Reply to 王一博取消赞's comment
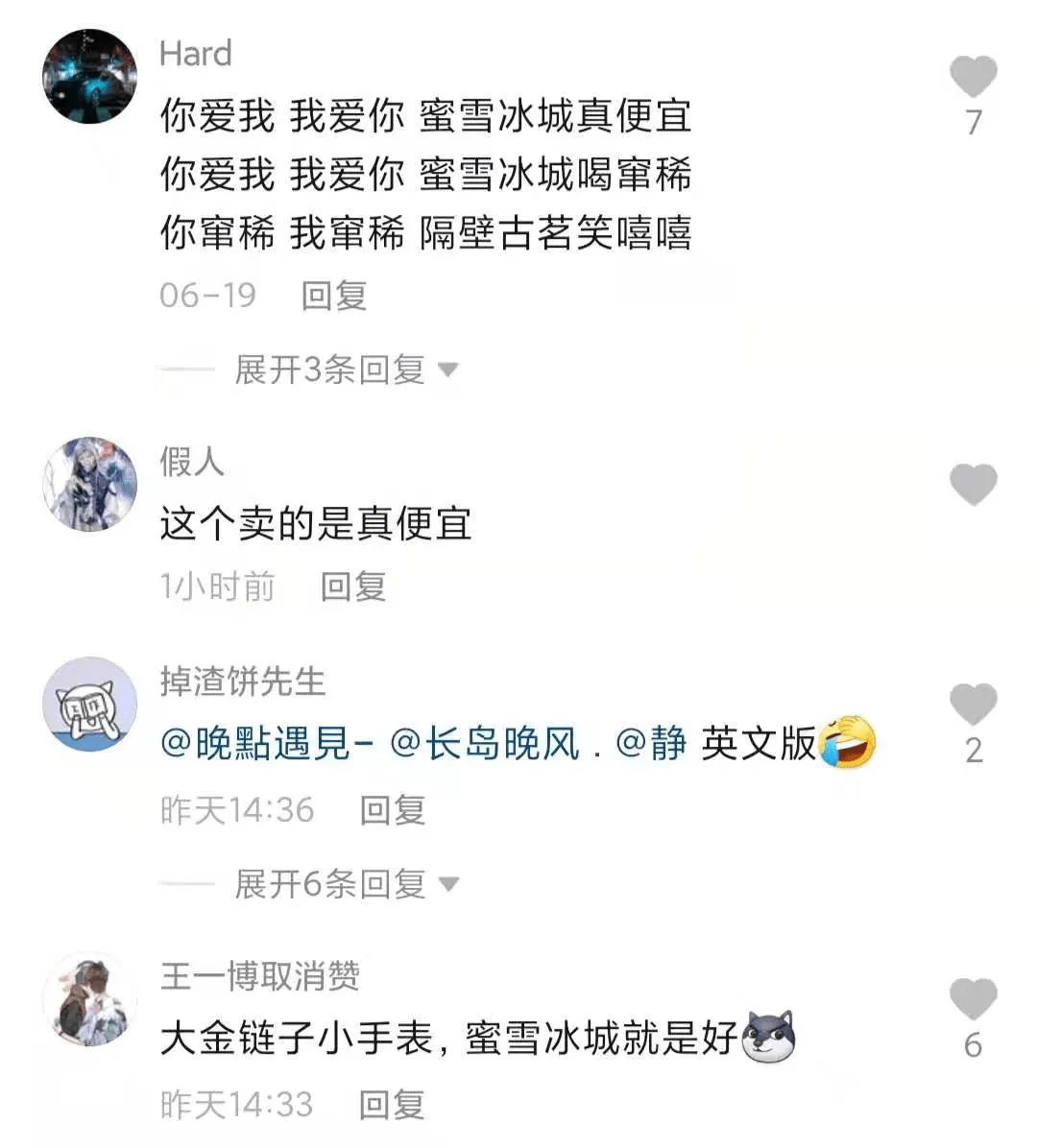 [392, 1105]
